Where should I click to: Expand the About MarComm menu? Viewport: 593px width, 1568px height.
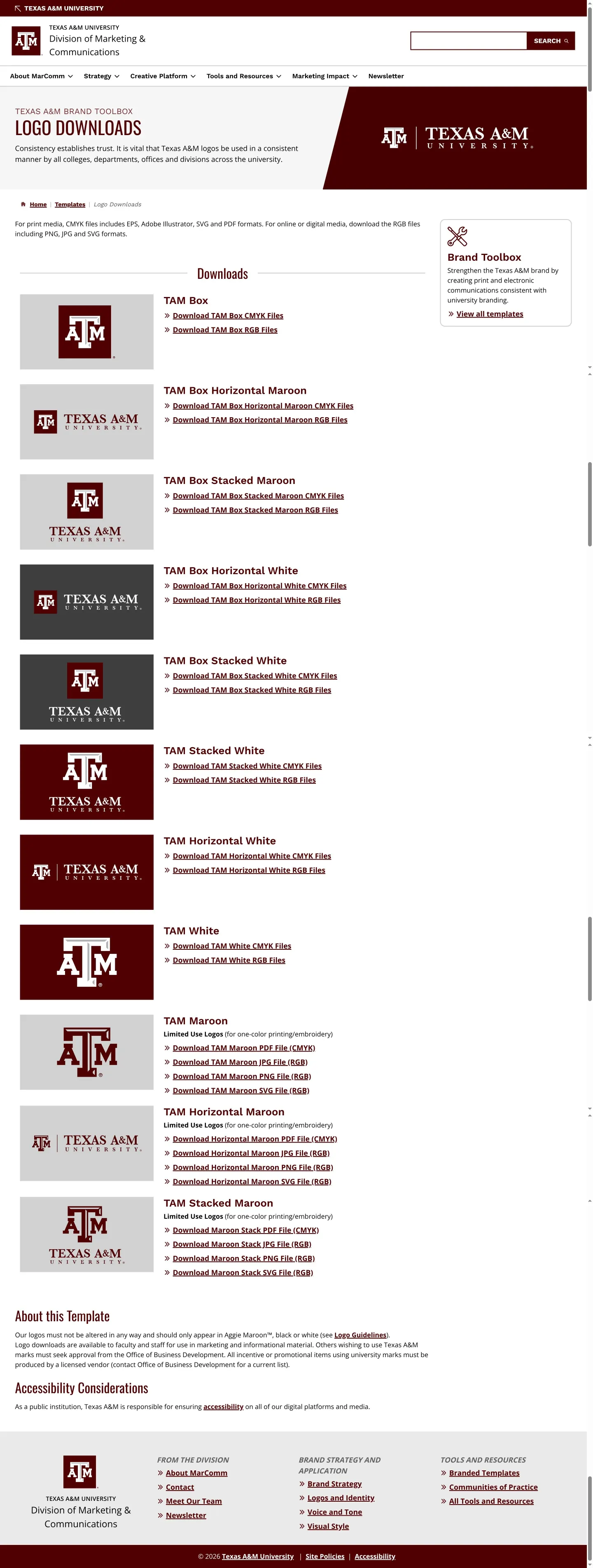[42, 76]
